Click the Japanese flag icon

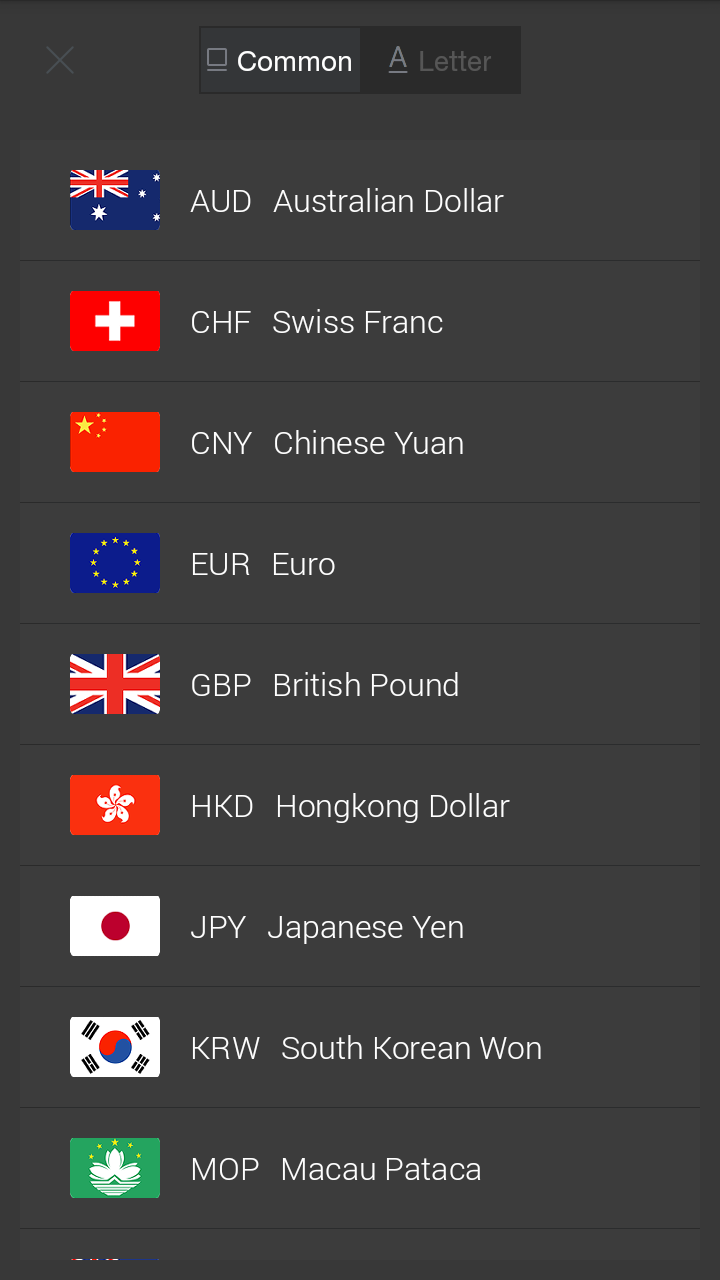(114, 926)
